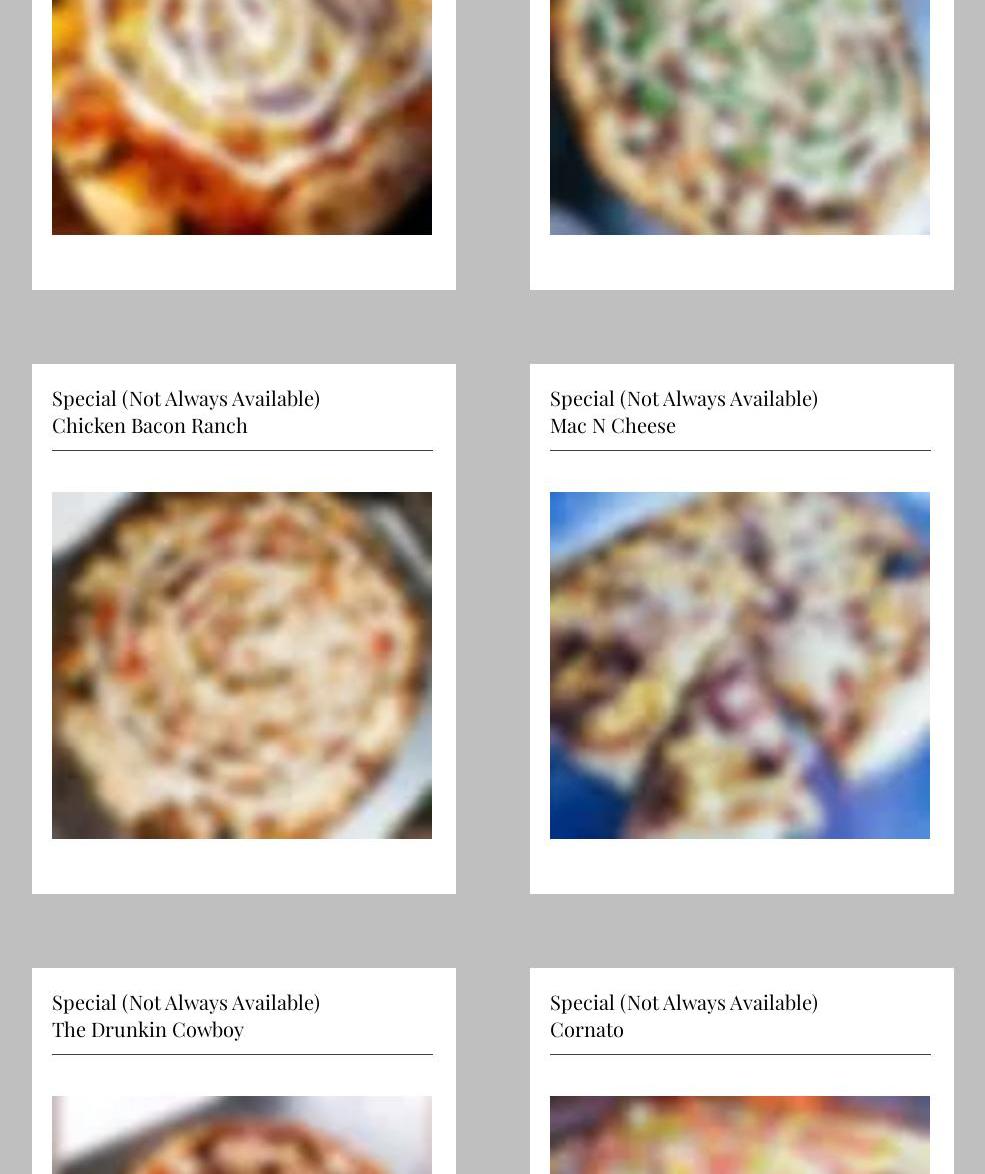Open the Mac N Cheese pizza photo

tap(740, 665)
